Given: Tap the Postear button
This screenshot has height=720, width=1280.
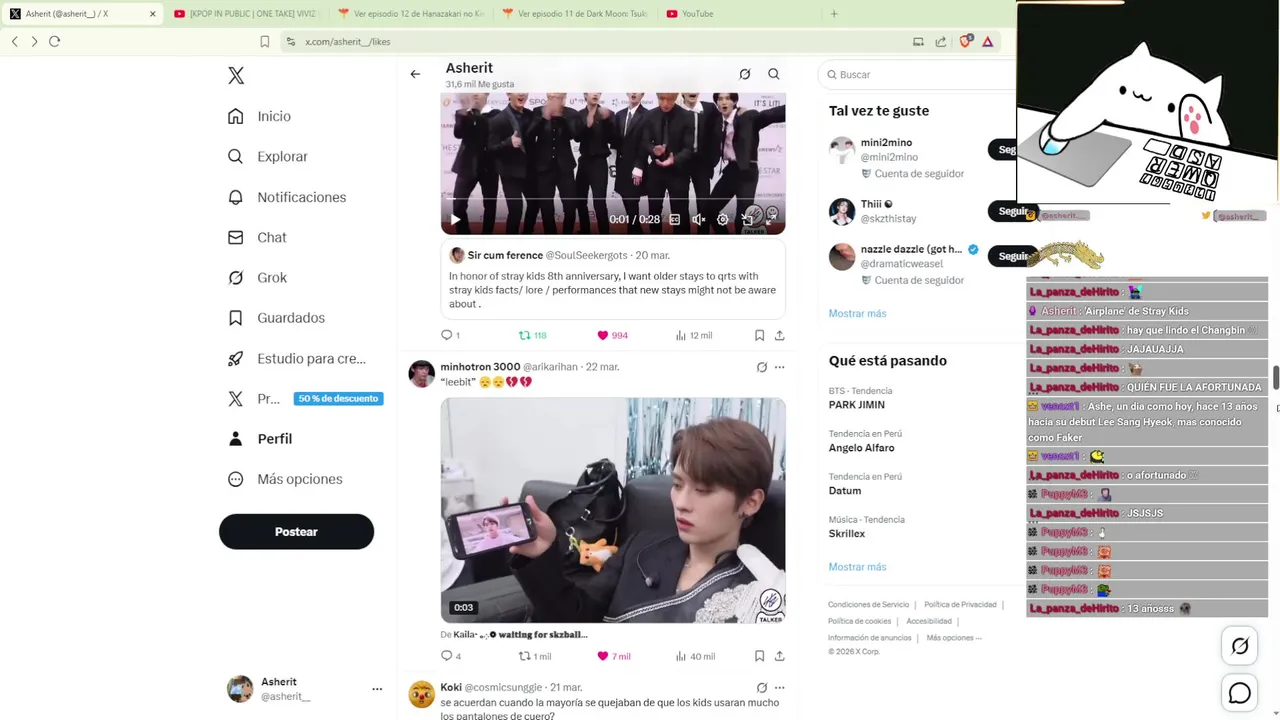Looking at the screenshot, I should [296, 532].
